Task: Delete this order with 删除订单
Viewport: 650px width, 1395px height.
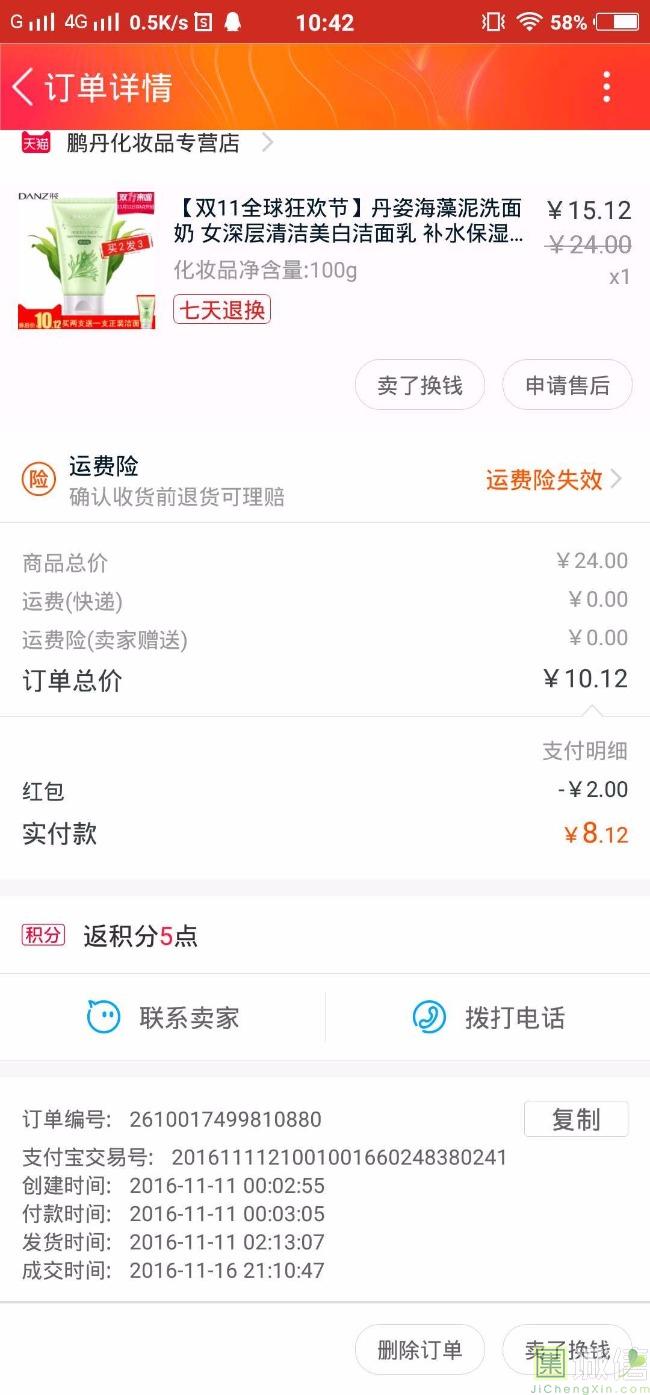Action: [x=420, y=1350]
